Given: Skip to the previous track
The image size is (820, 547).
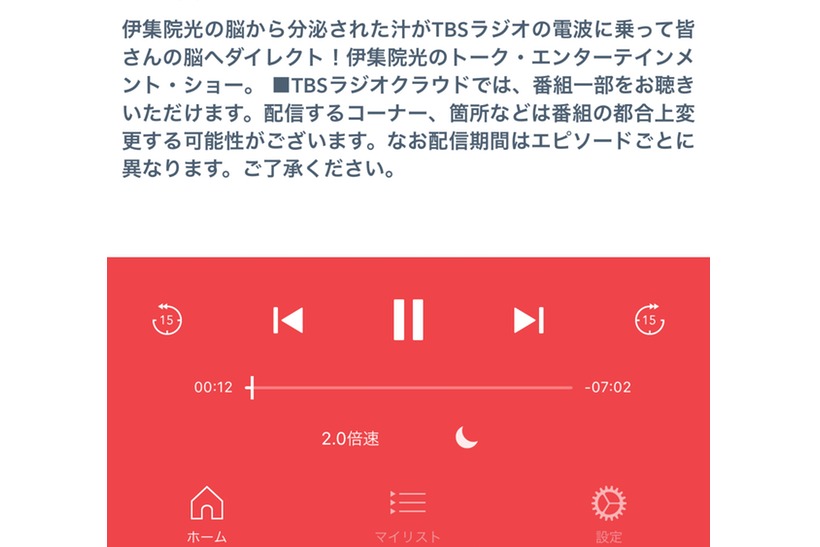Looking at the screenshot, I should [x=288, y=320].
